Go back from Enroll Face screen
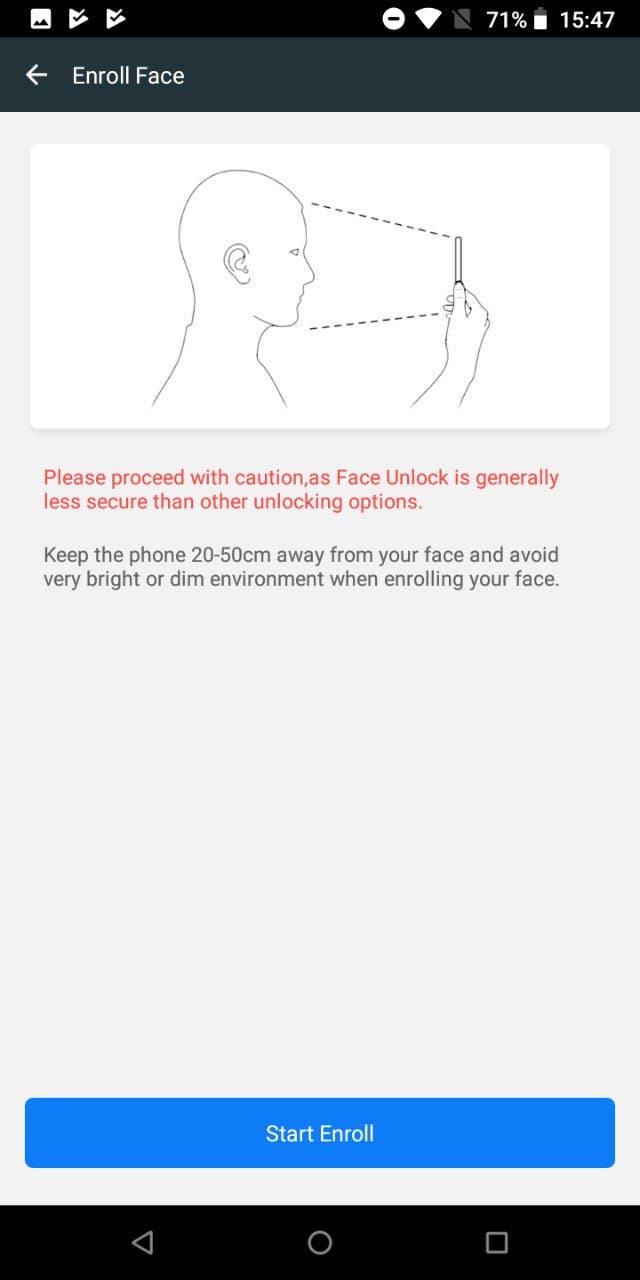640x1280 pixels. 36,75
